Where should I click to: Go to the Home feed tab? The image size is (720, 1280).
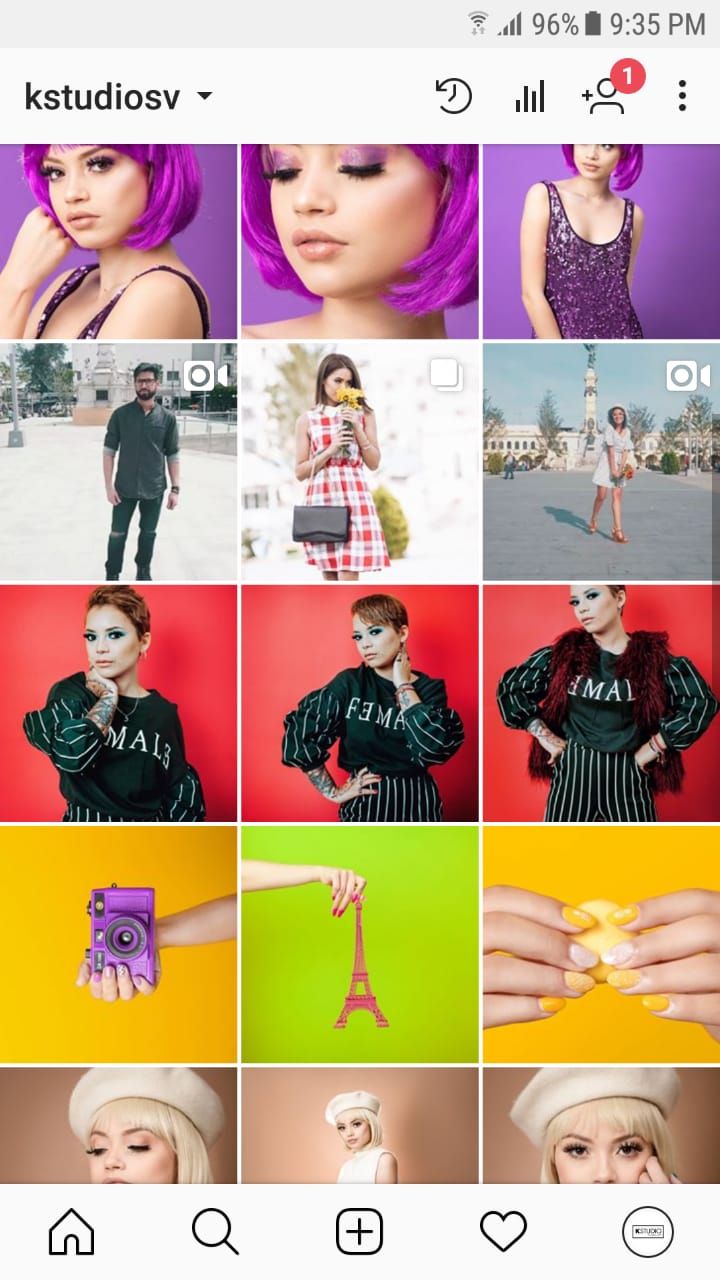pyautogui.click(x=71, y=1232)
